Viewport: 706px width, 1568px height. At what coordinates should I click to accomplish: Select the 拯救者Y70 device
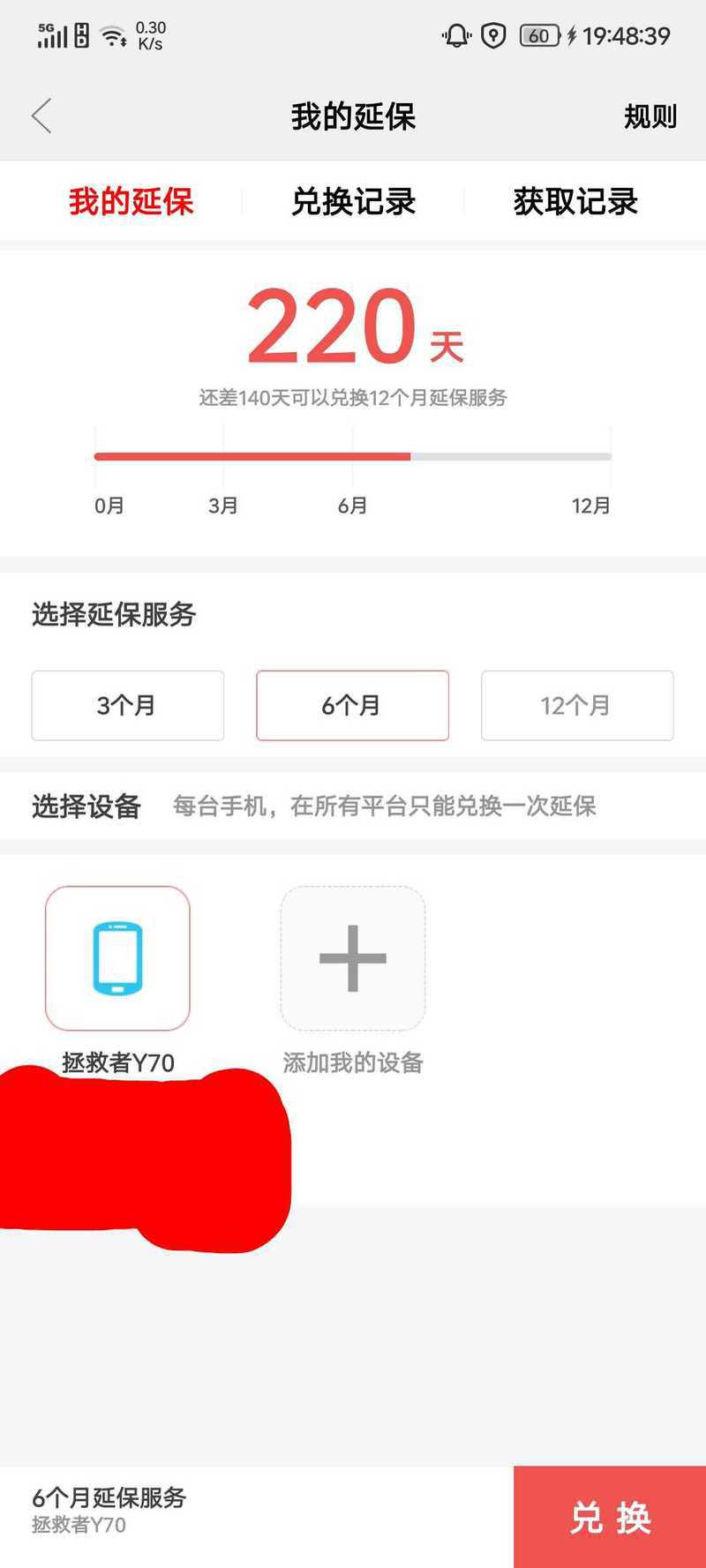pos(117,958)
